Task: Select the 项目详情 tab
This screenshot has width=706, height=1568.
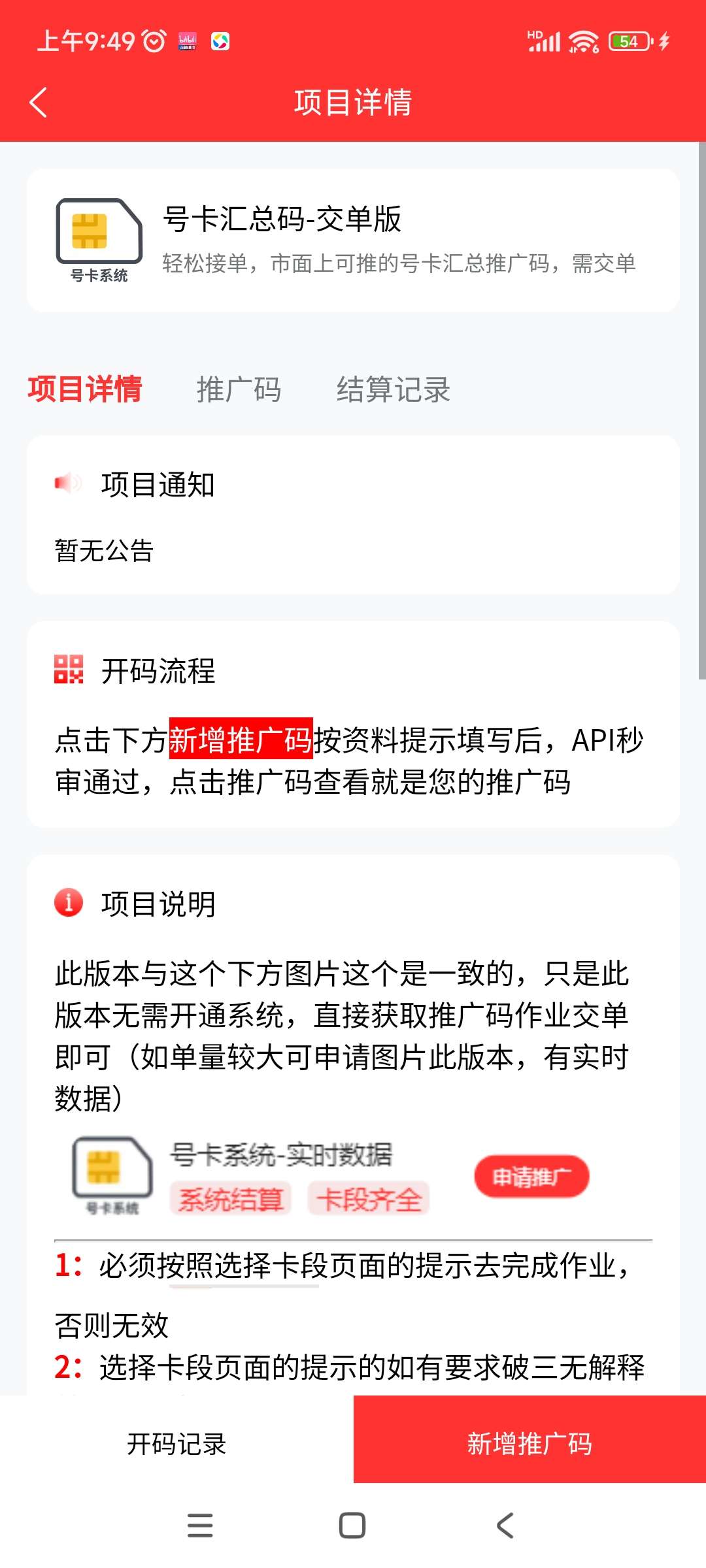Action: coord(85,389)
